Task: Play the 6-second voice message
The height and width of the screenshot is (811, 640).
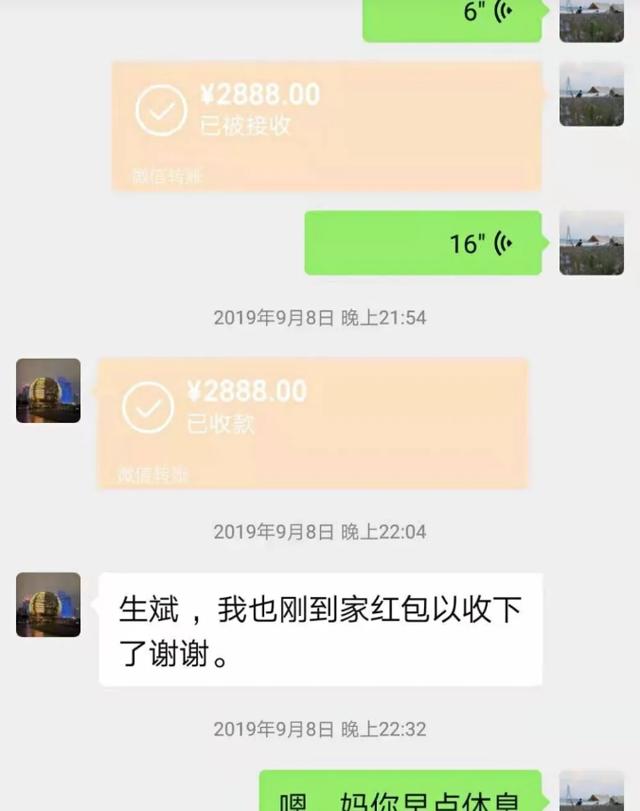Action: (x=456, y=18)
